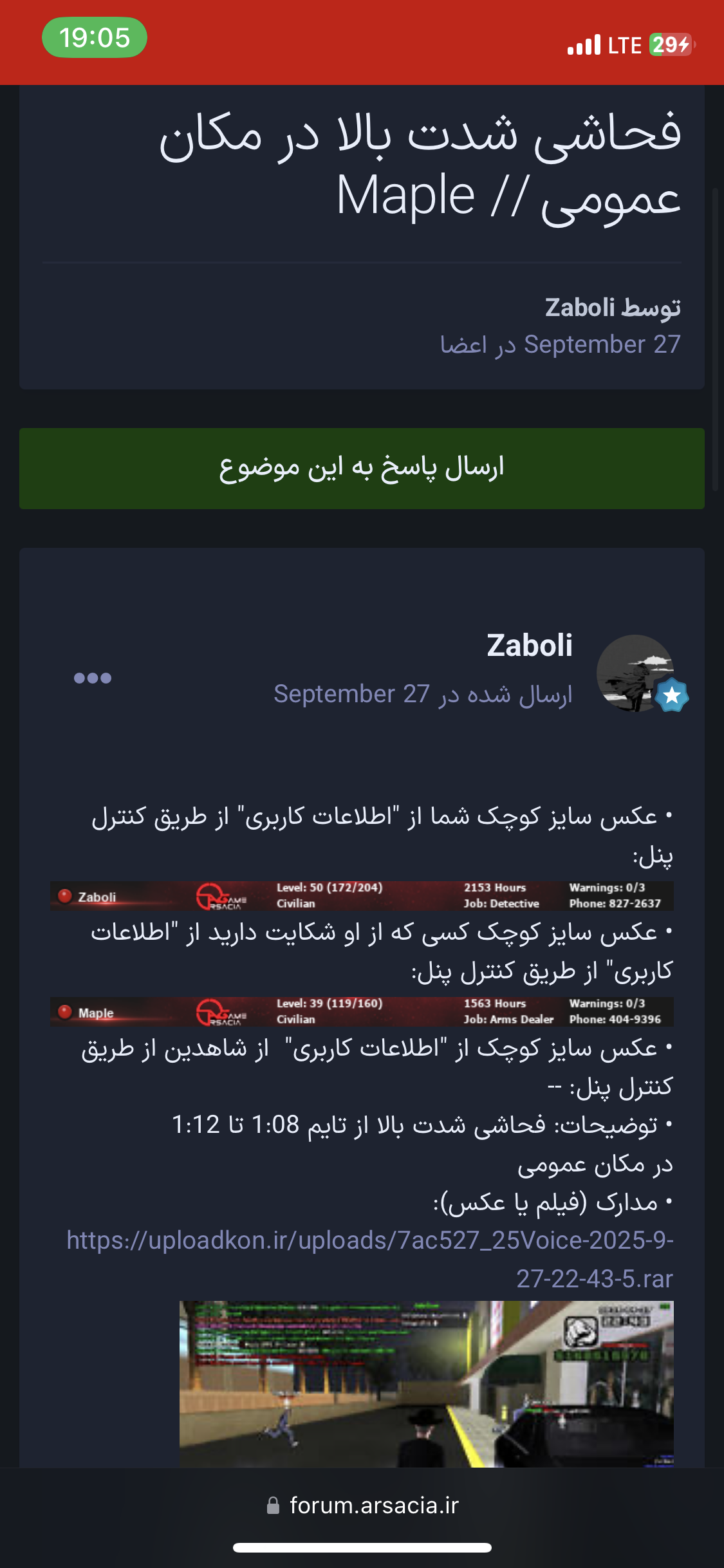Open the اعضا forum category link
724x1568 pixels.
pos(463,345)
